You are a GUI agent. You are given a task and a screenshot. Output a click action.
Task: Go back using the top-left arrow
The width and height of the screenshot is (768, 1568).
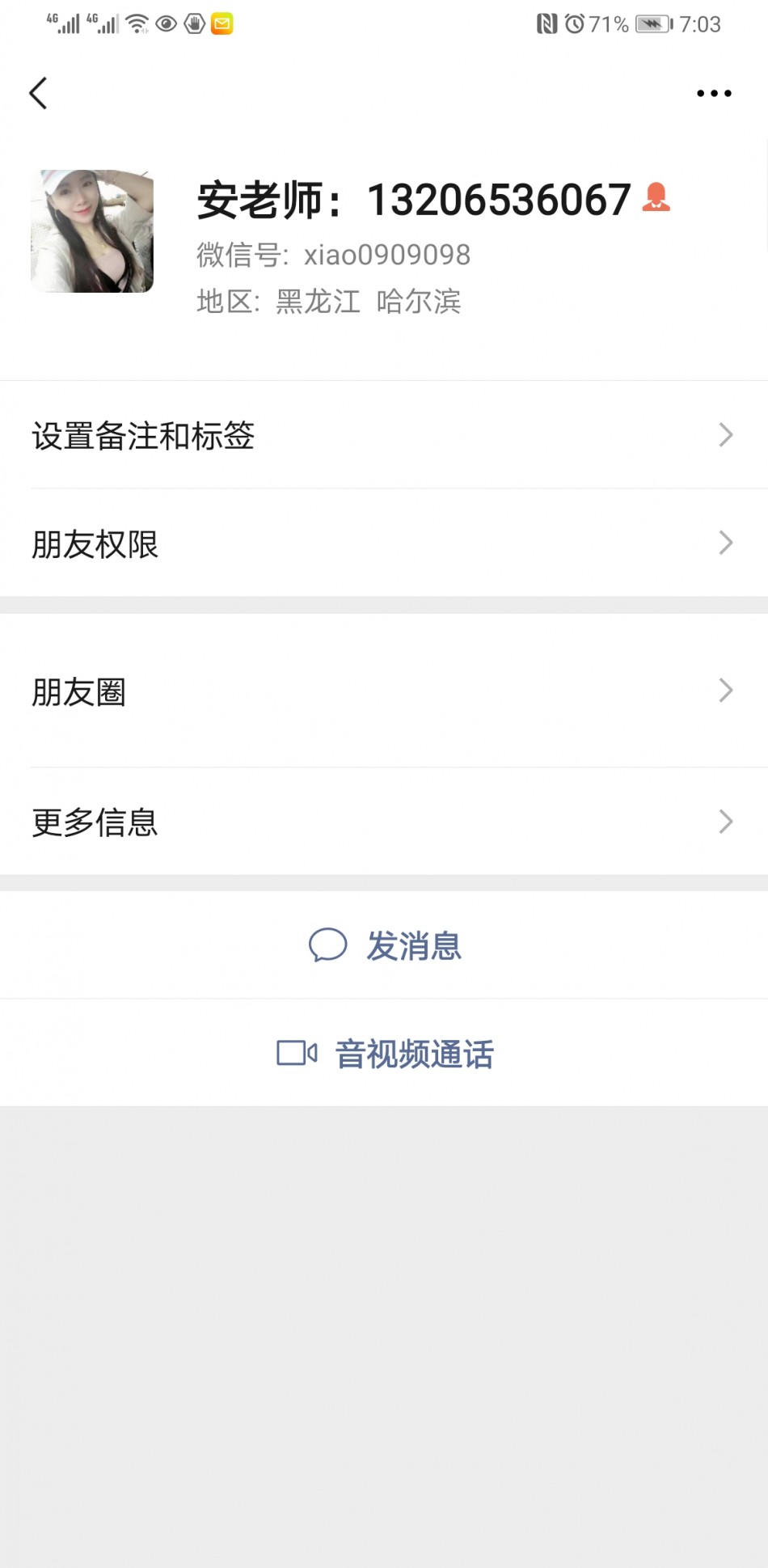pyautogui.click(x=39, y=93)
